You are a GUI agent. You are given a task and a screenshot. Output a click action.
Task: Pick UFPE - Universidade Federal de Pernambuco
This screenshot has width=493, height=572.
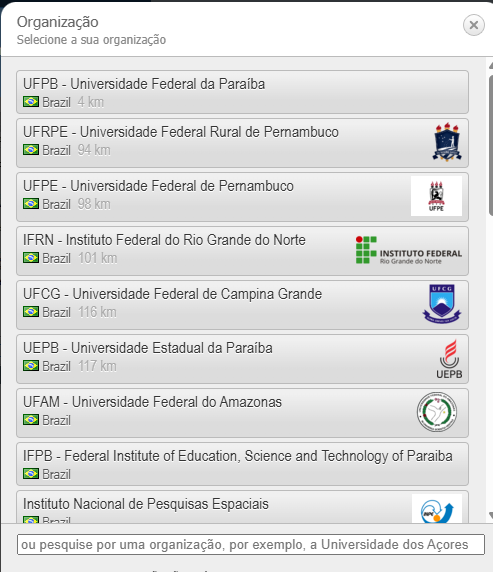pyautogui.click(x=242, y=197)
